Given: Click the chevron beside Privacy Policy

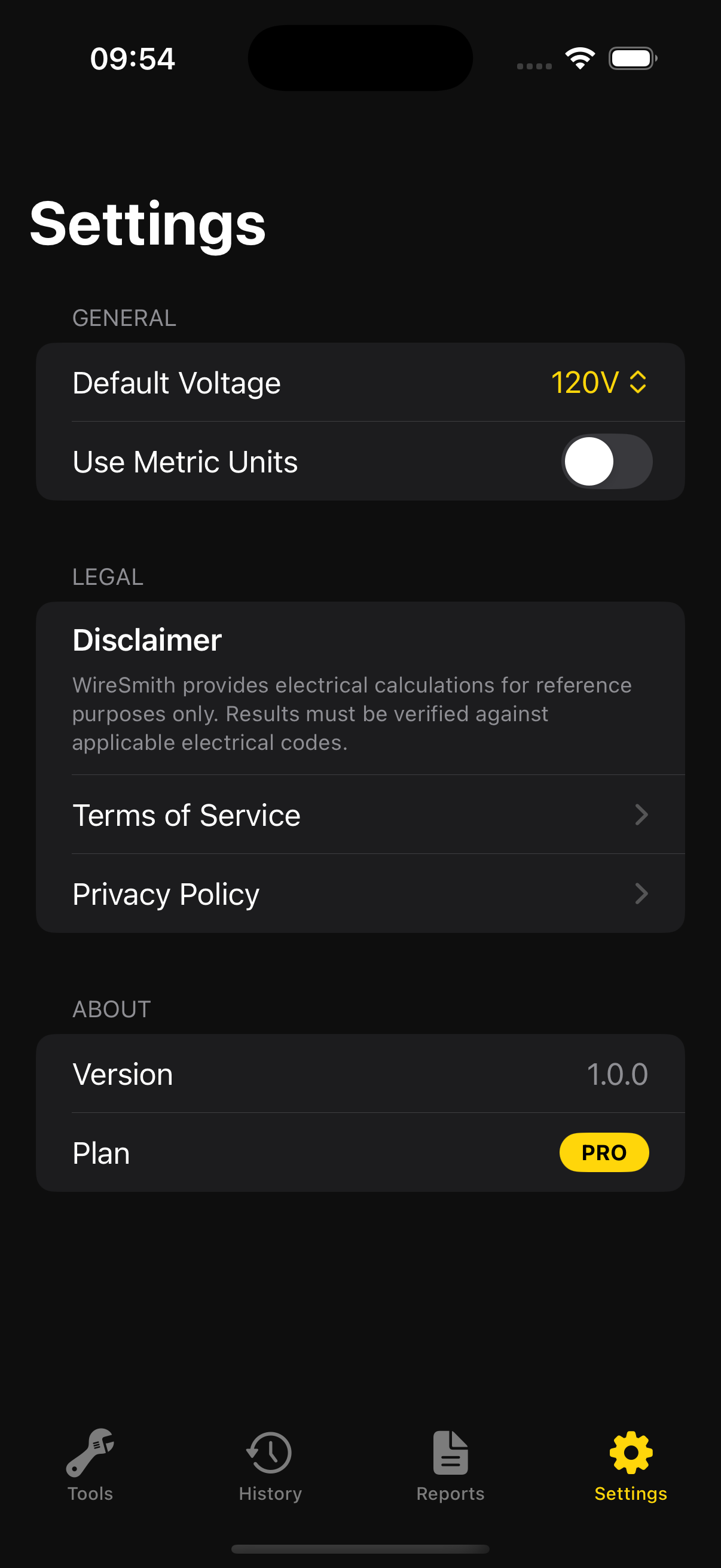Looking at the screenshot, I should click(x=642, y=893).
